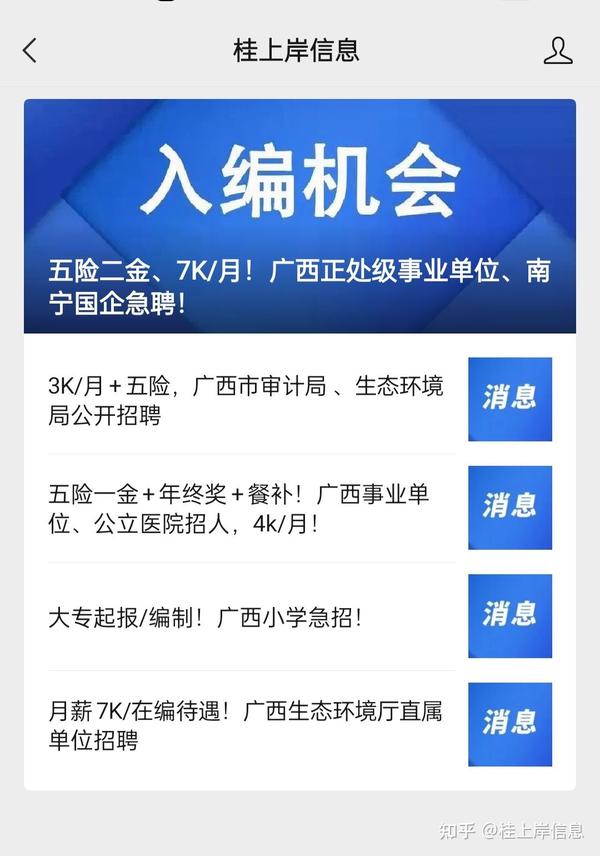Open the account profile icon
This screenshot has height=856, width=600.
click(x=557, y=50)
